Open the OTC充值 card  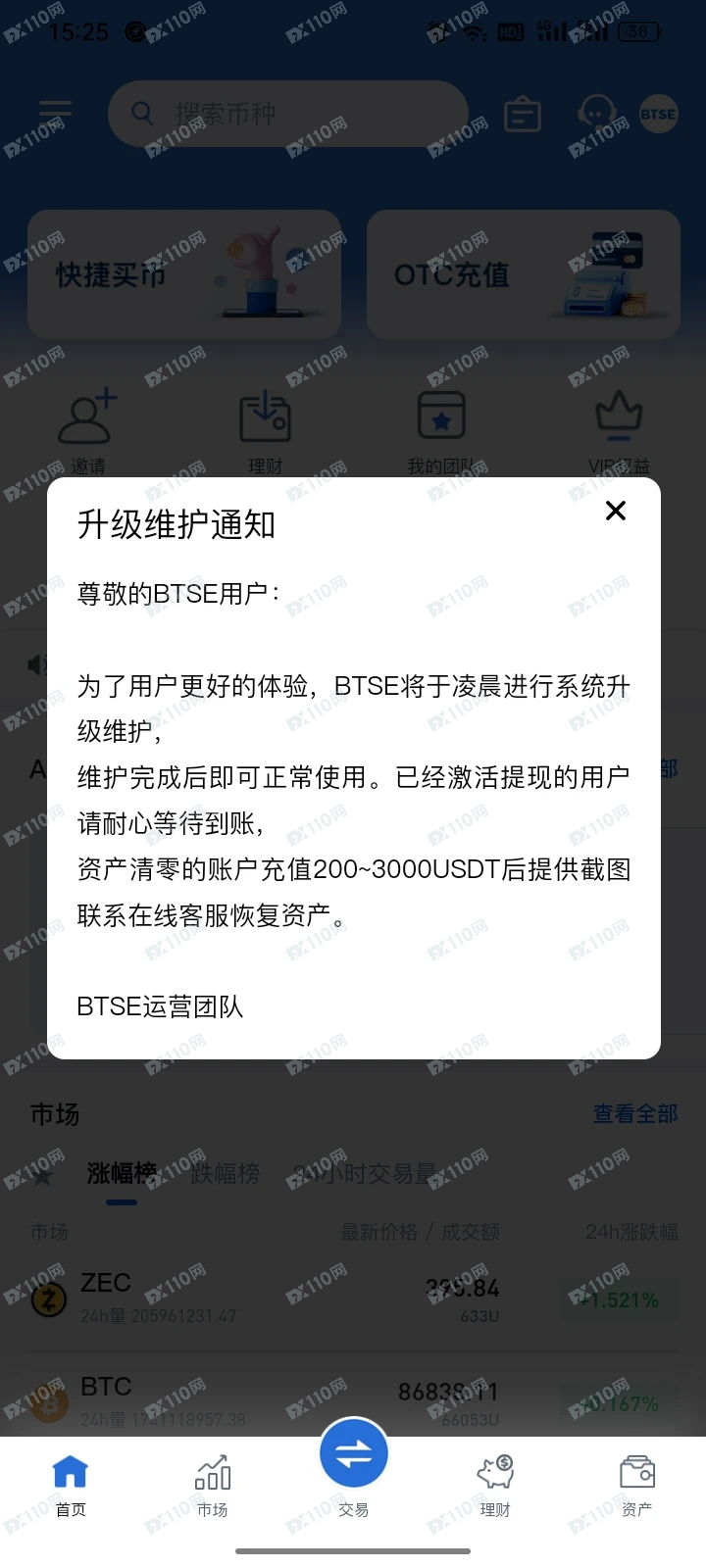point(523,274)
